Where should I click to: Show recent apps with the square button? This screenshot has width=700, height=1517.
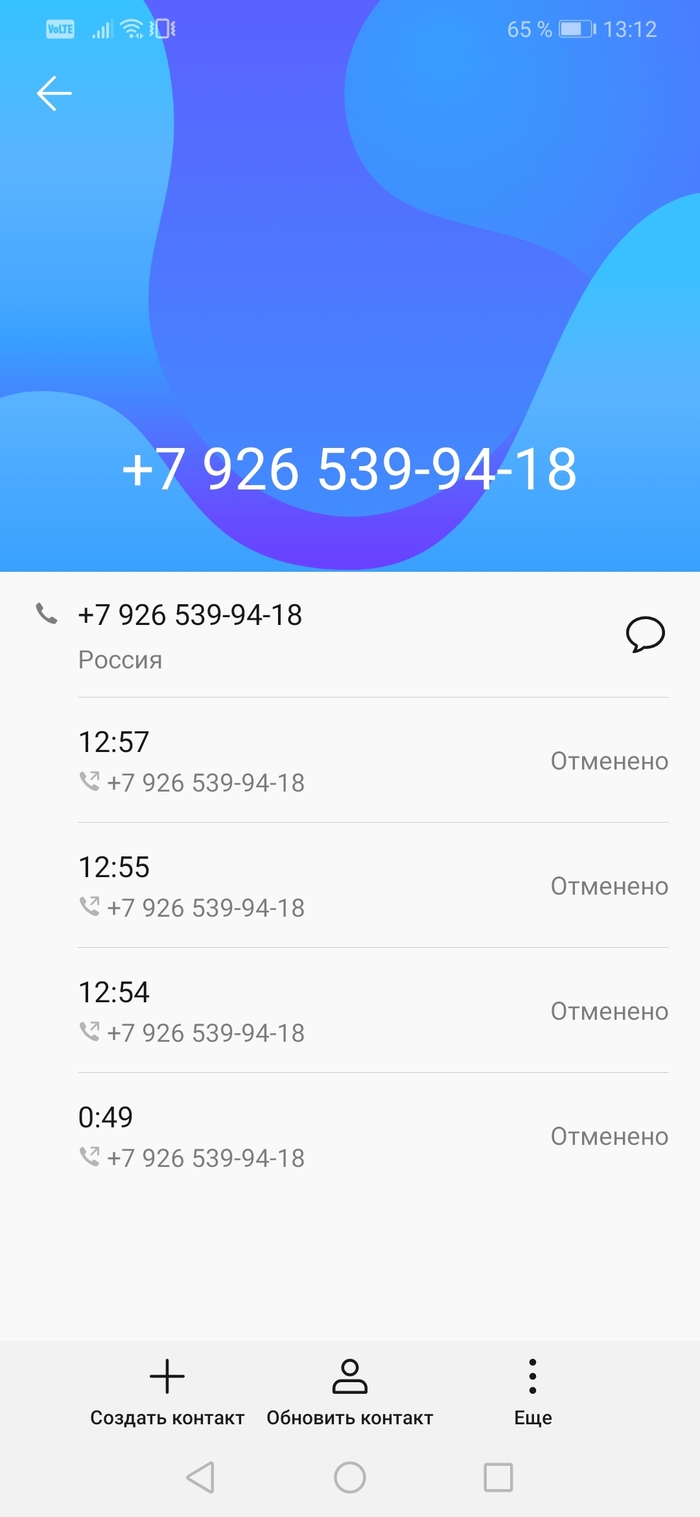(x=498, y=1477)
